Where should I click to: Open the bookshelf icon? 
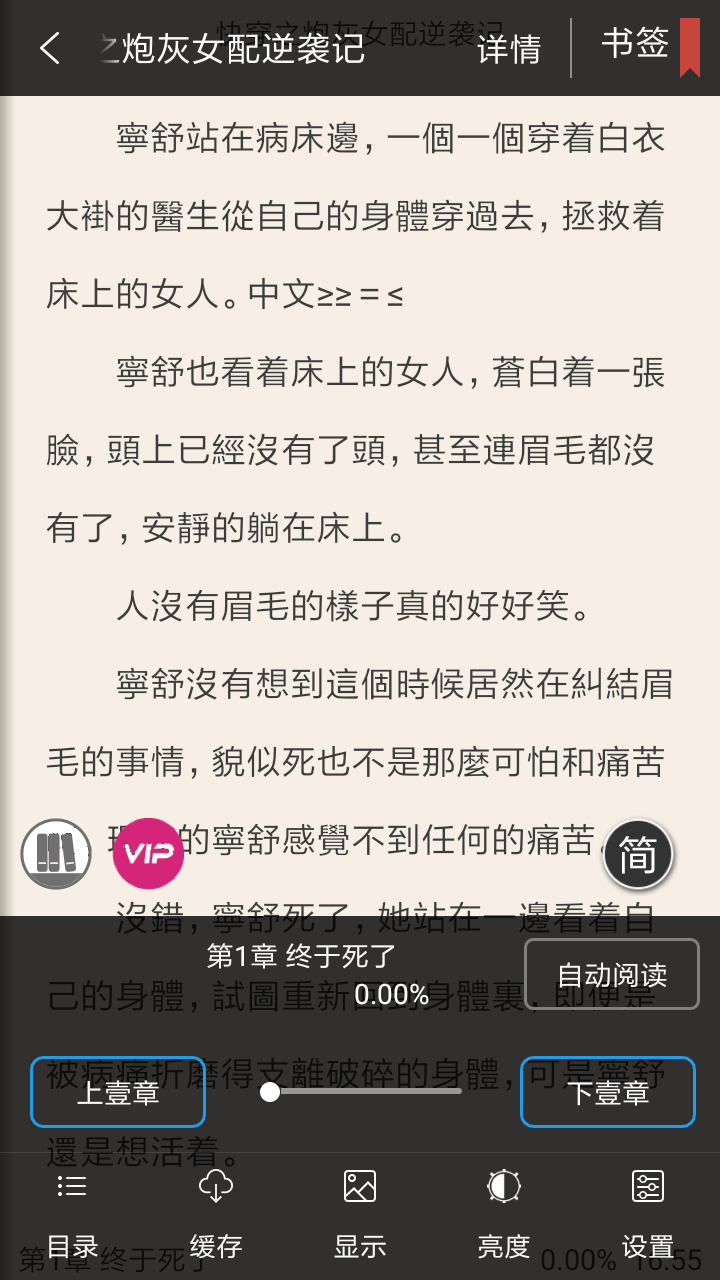pos(56,853)
